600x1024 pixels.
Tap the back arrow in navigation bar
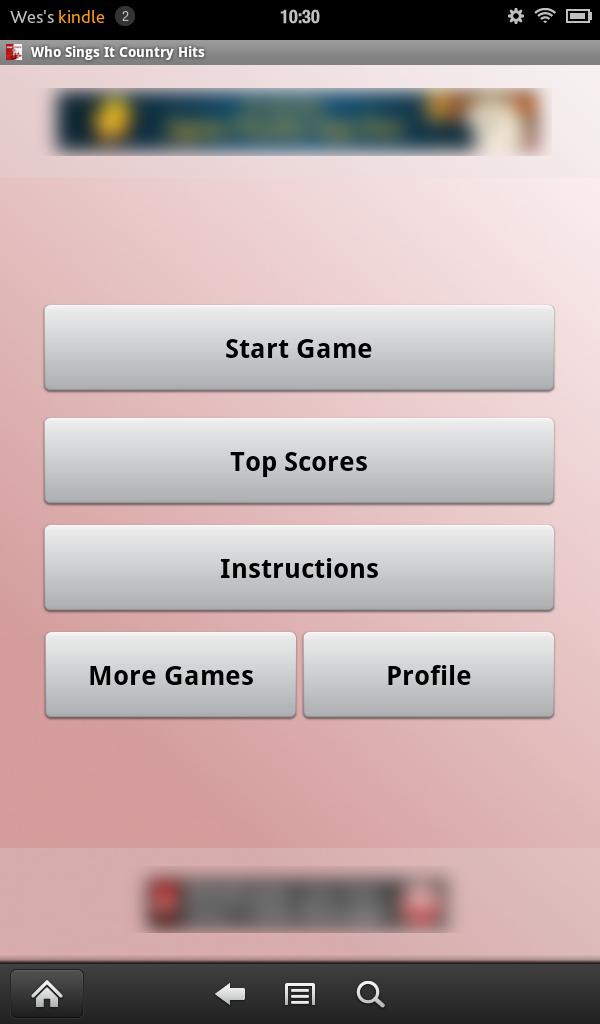coord(231,993)
